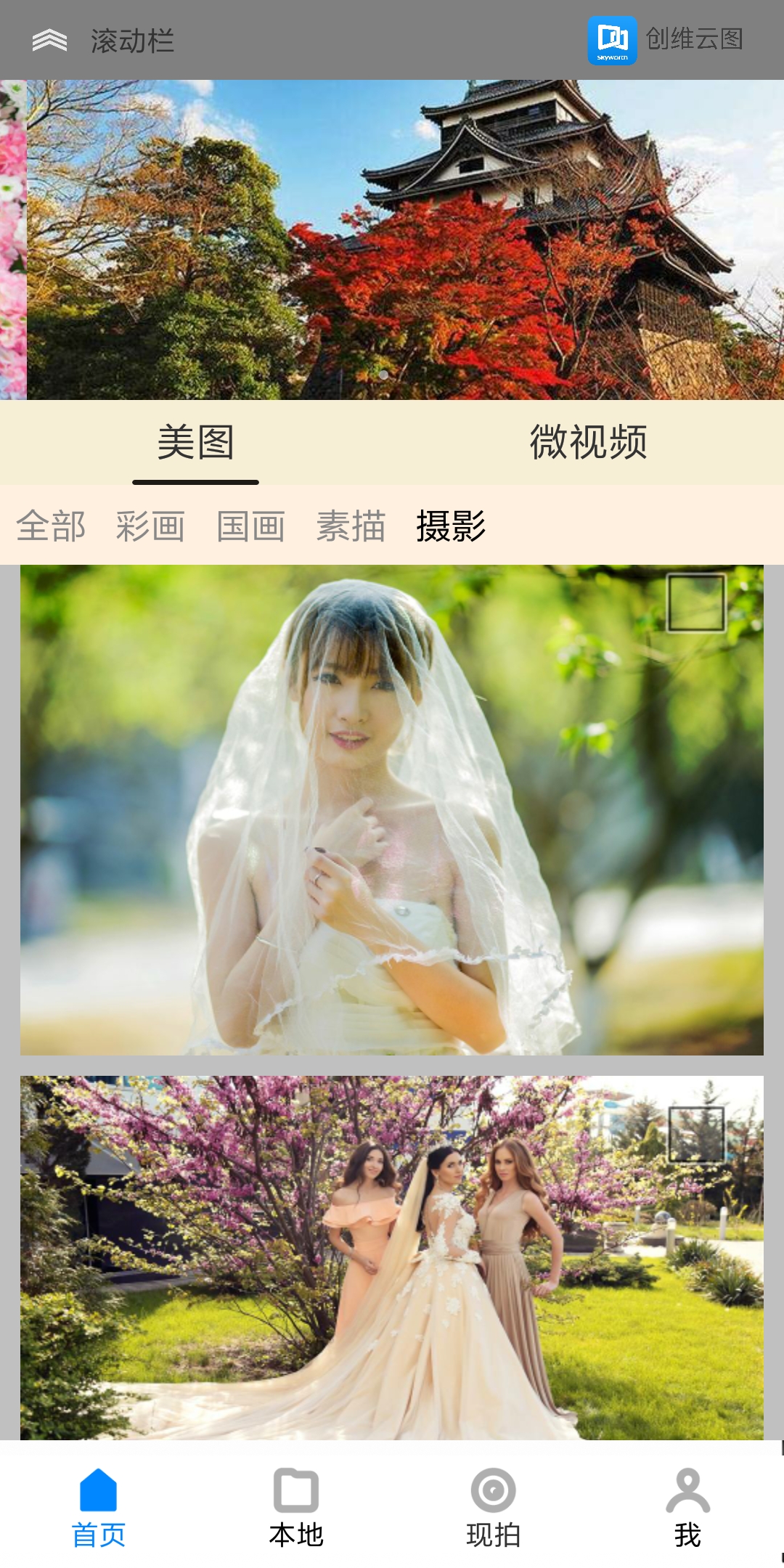Filter by 全部 category
The image size is (784, 1568).
tap(51, 526)
